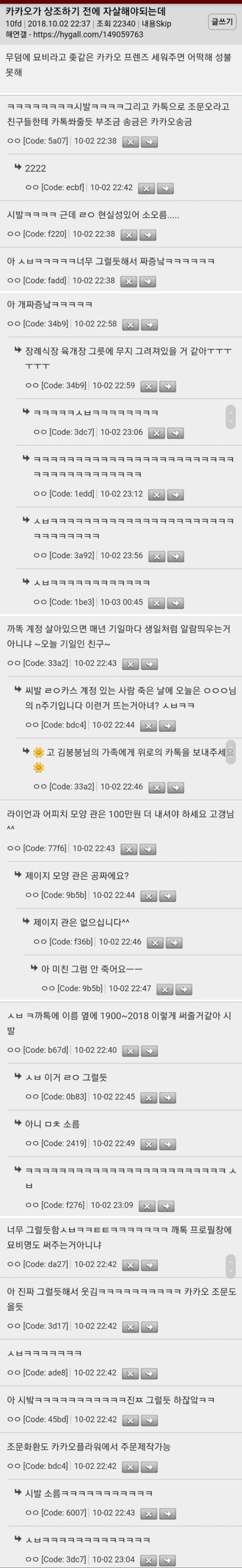Reply to the comment by Code ade8
Image resolution: width=242 pixels, height=1568 pixels.
(149, 1374)
